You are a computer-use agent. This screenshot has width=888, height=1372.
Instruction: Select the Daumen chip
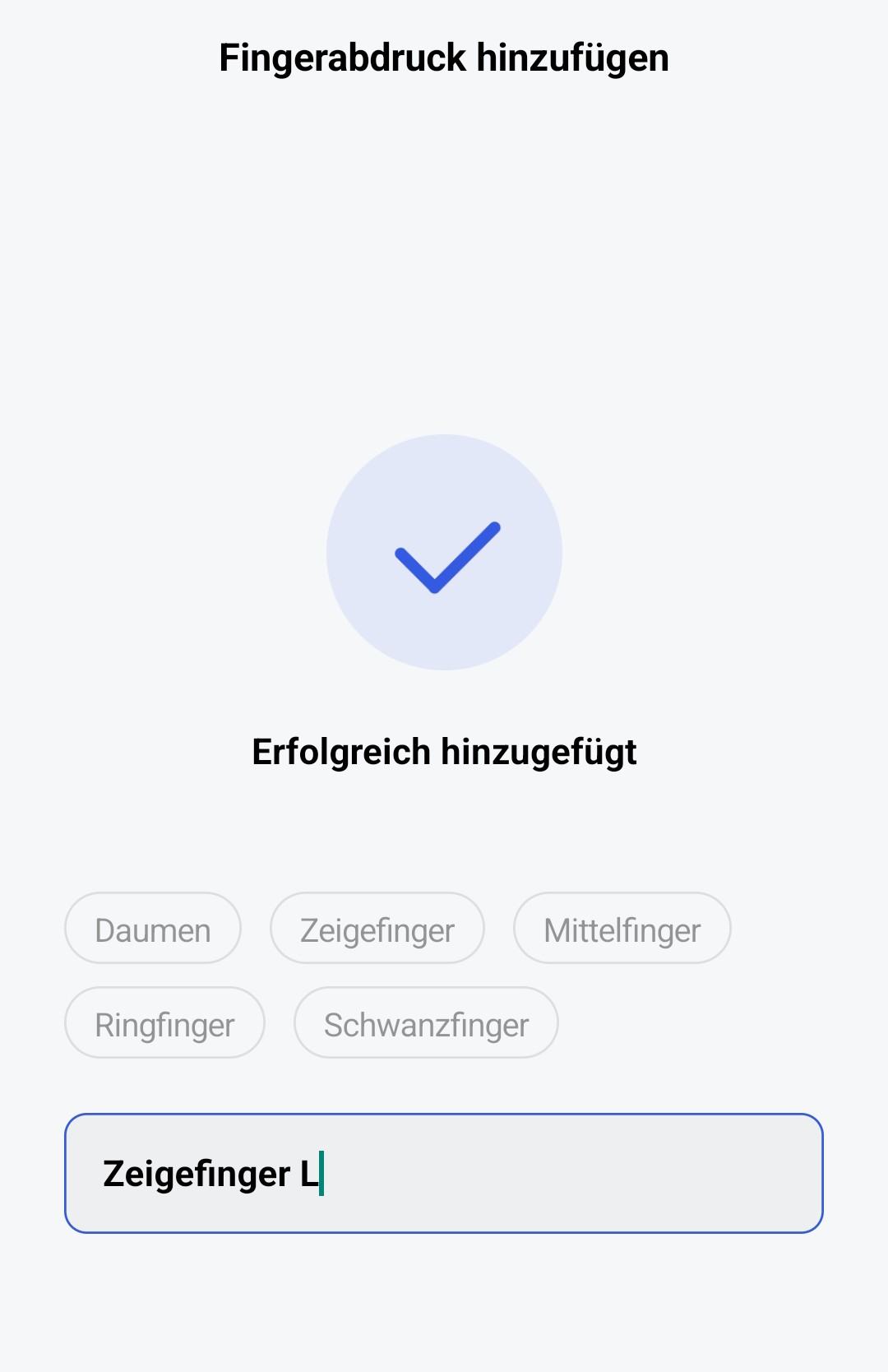click(153, 929)
